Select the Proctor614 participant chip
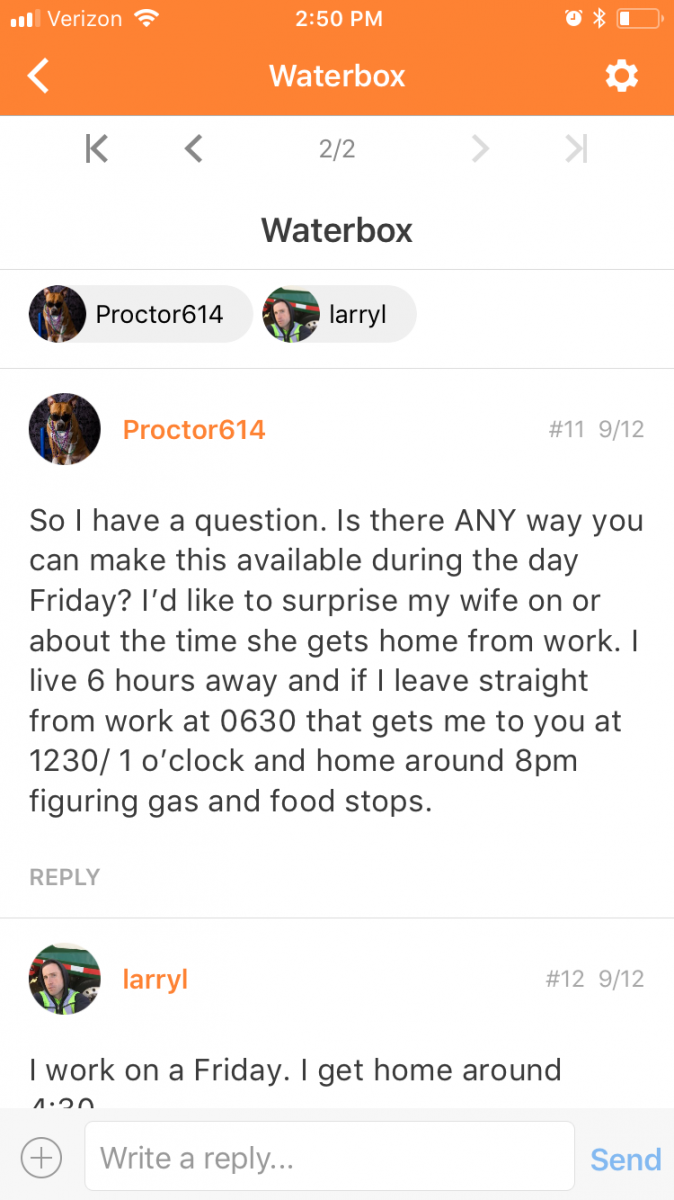 [141, 314]
